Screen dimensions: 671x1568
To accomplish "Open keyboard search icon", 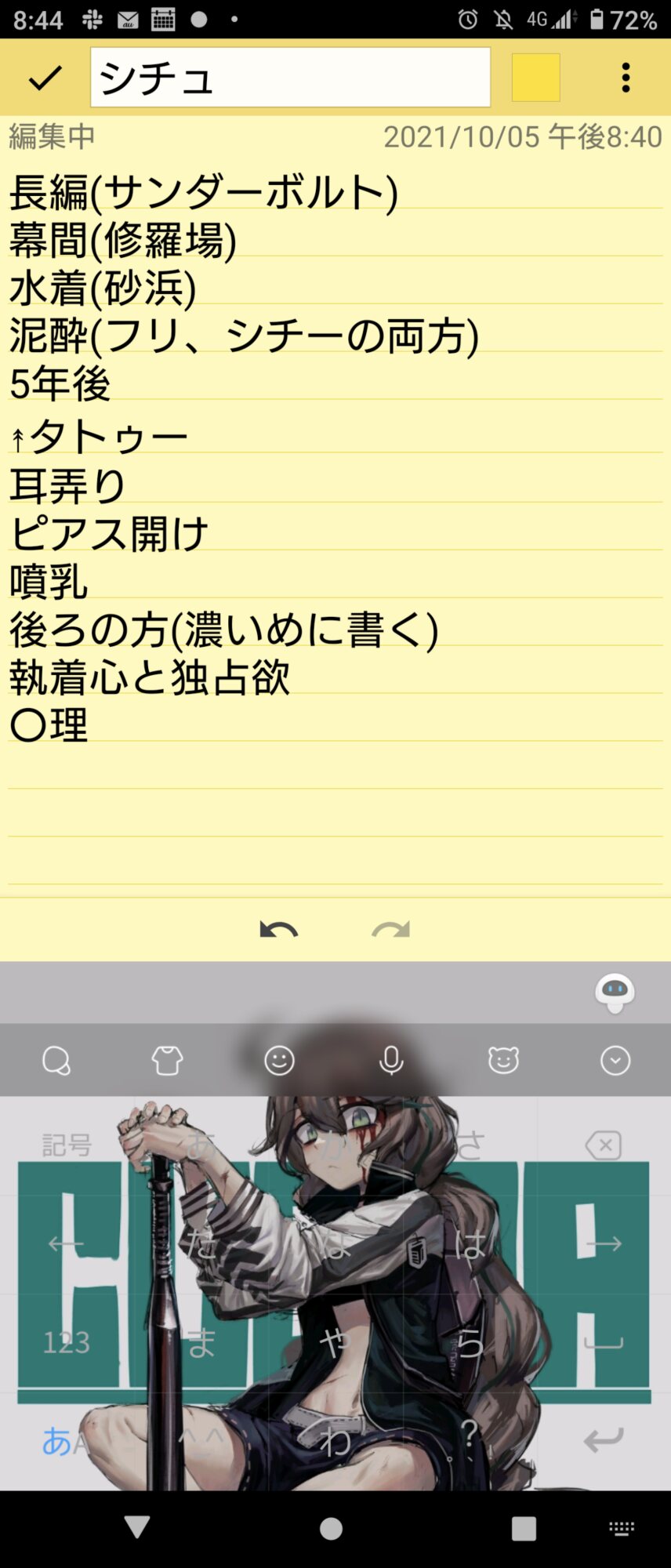I will pyautogui.click(x=56, y=1061).
